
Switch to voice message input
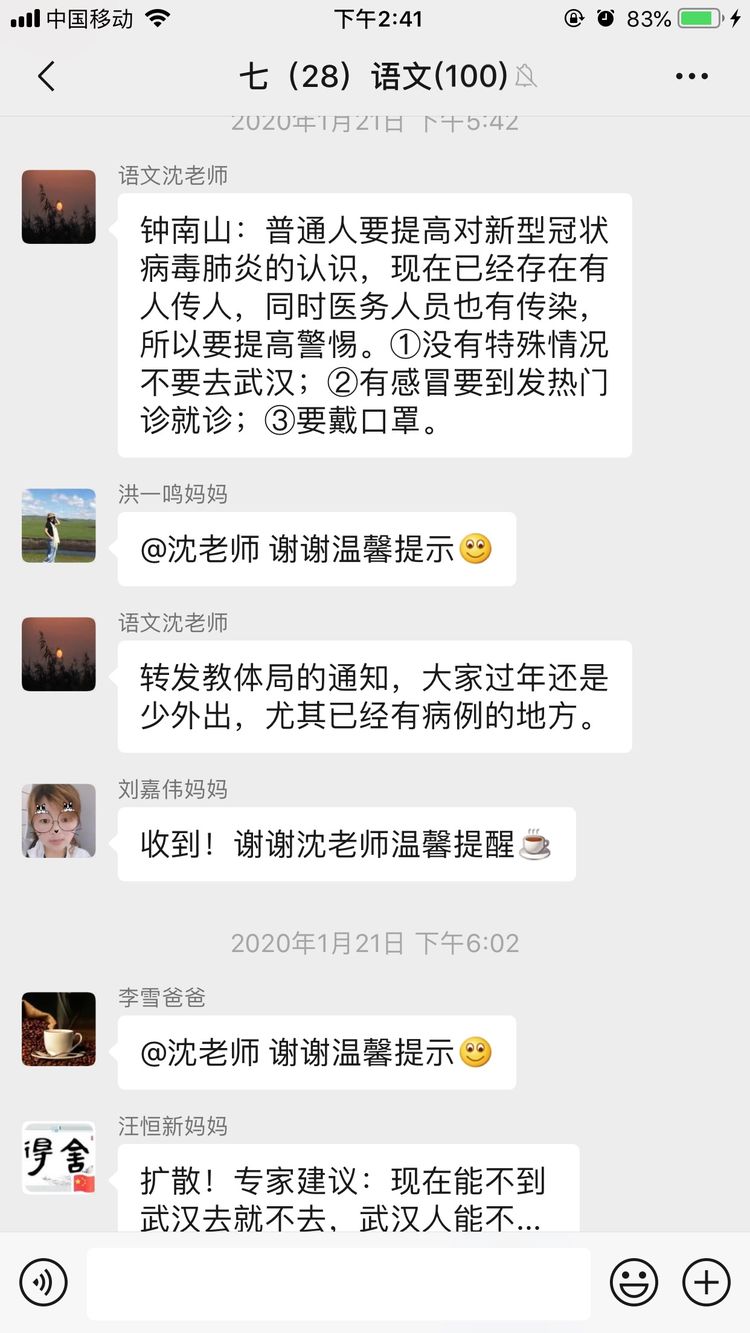(x=43, y=1282)
